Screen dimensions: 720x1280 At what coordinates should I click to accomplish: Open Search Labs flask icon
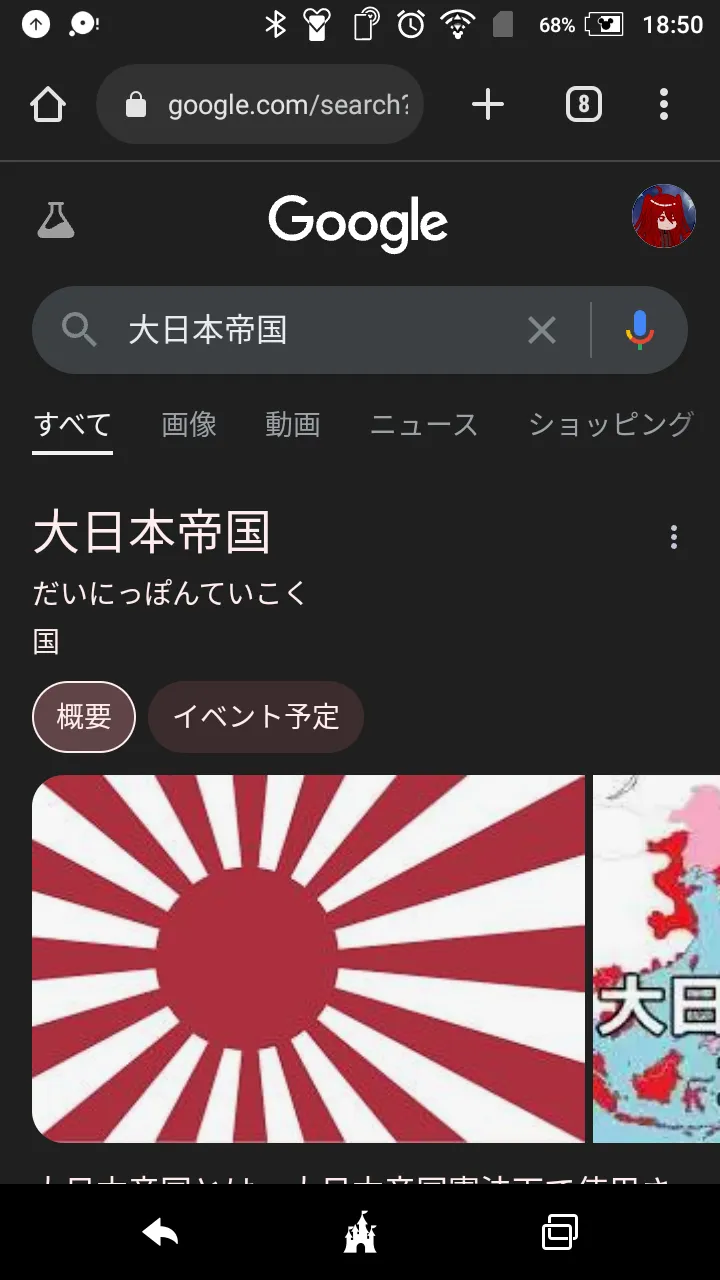point(56,220)
